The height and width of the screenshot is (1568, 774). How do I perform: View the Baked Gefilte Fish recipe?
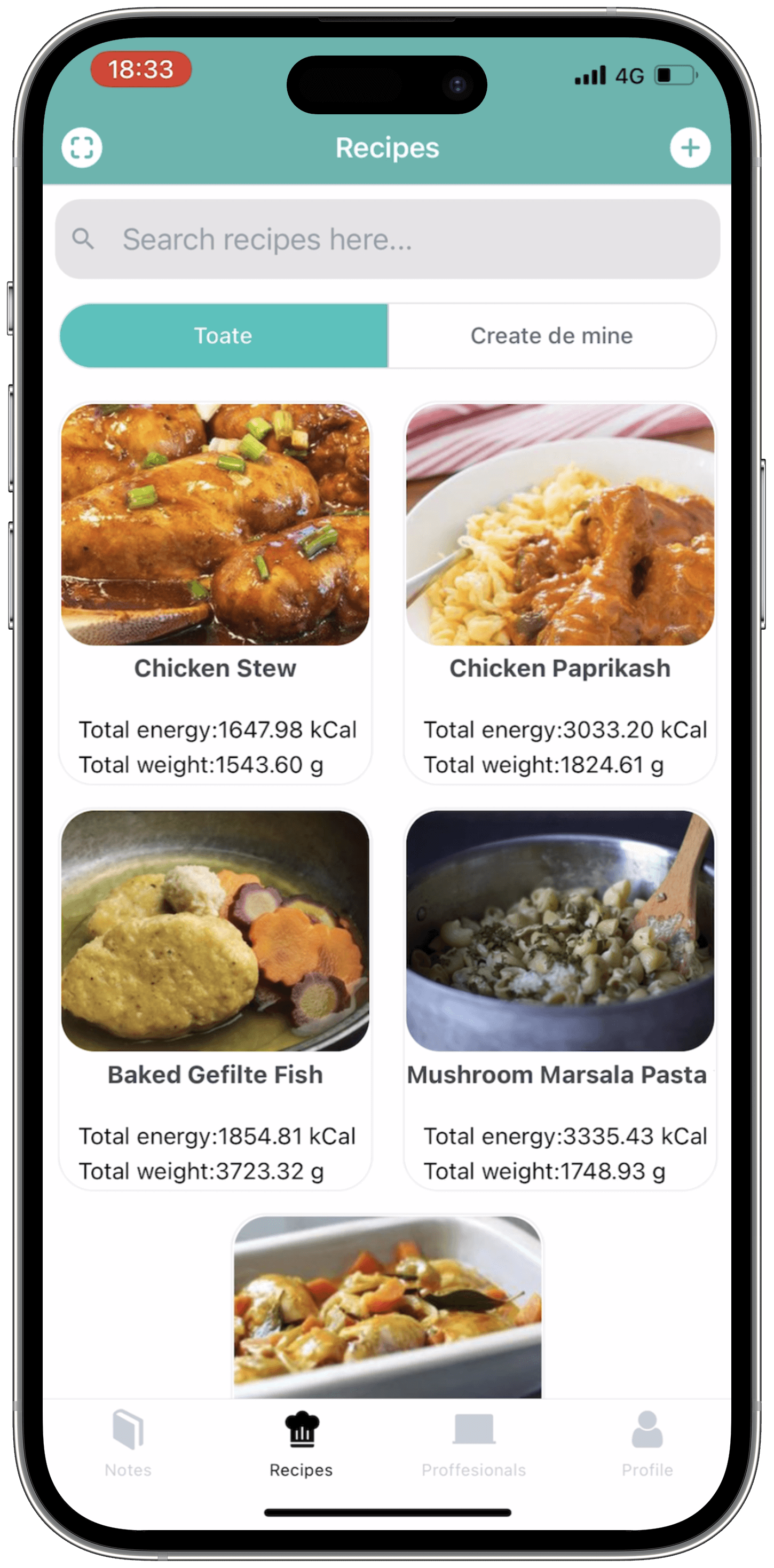(x=215, y=998)
